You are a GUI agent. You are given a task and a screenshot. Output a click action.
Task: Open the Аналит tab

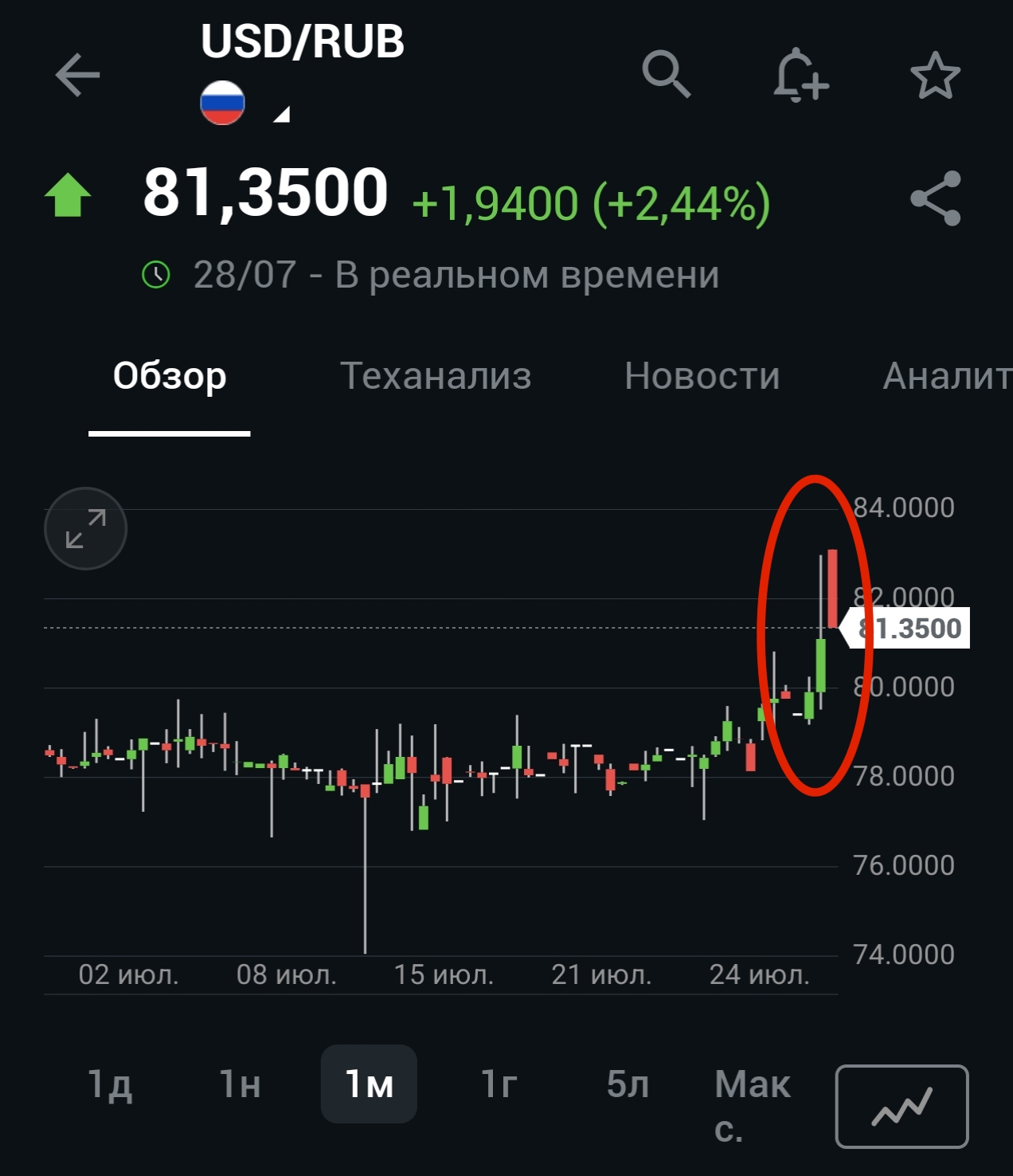(x=945, y=376)
